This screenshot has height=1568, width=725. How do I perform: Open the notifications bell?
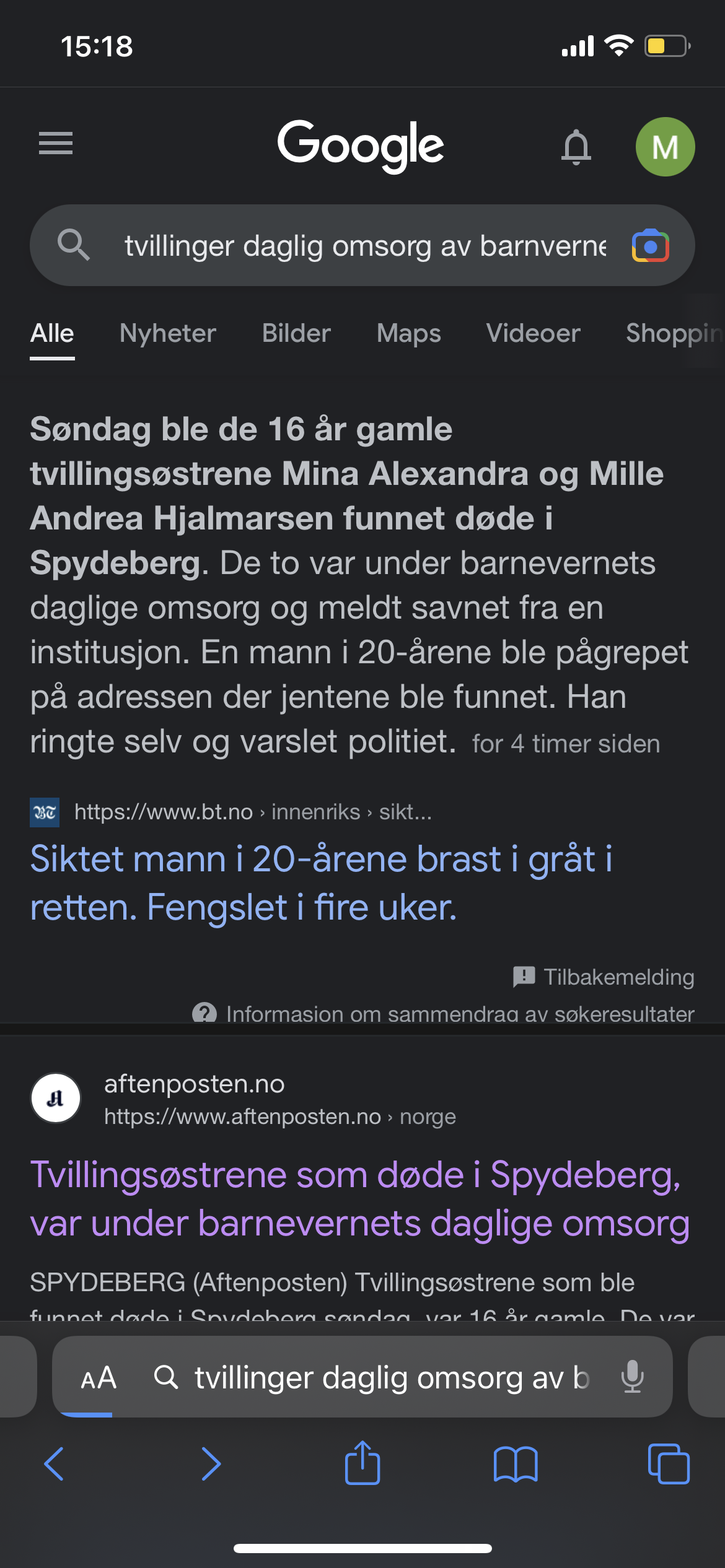[x=576, y=147]
